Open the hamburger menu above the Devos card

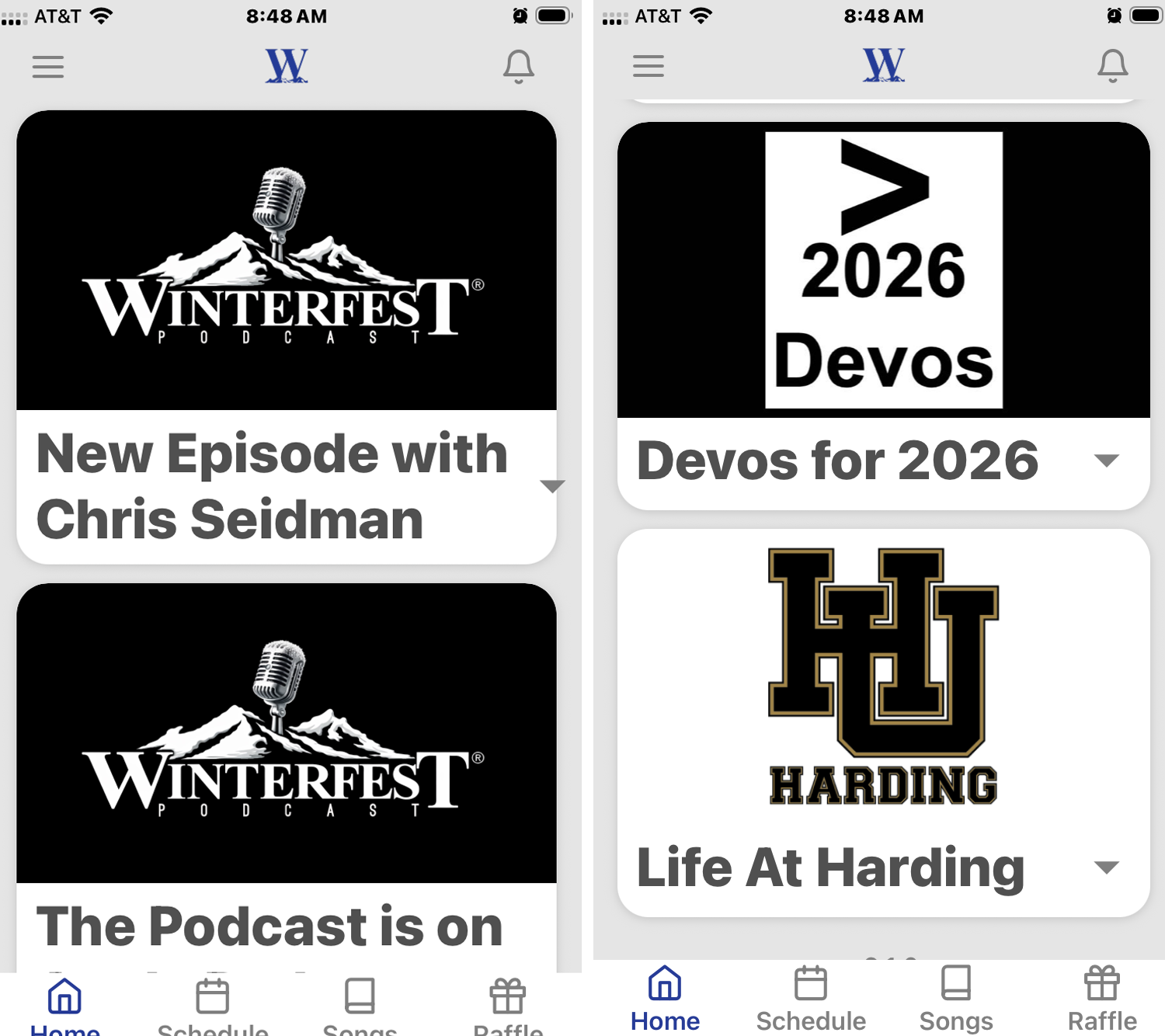click(649, 66)
